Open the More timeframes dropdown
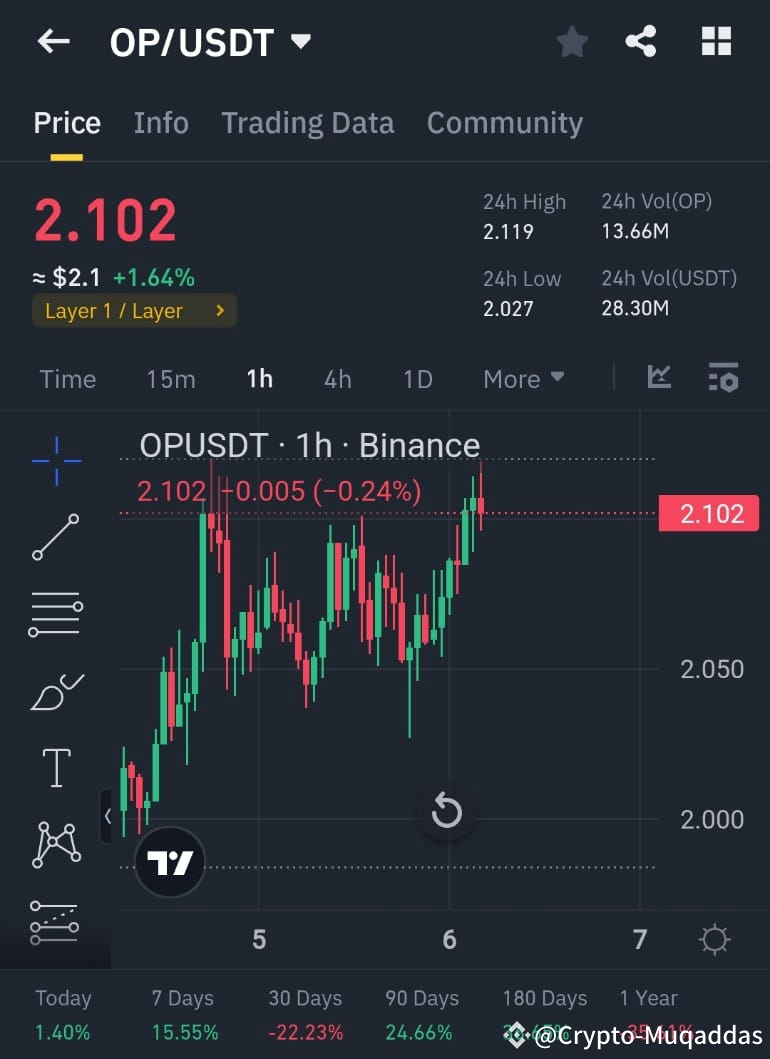The height and width of the screenshot is (1059, 770). 523,379
